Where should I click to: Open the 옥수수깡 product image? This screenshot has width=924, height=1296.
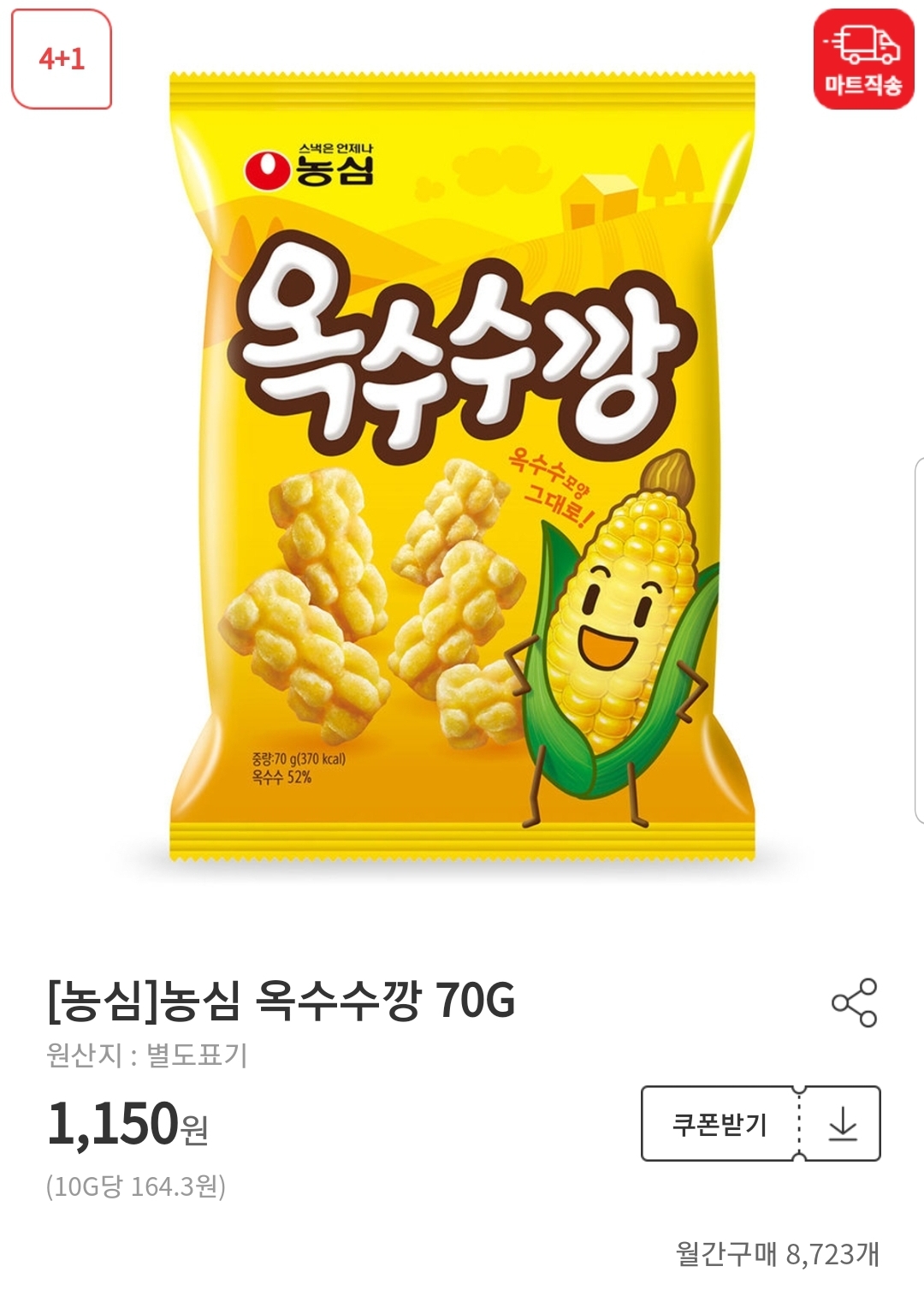click(462, 467)
